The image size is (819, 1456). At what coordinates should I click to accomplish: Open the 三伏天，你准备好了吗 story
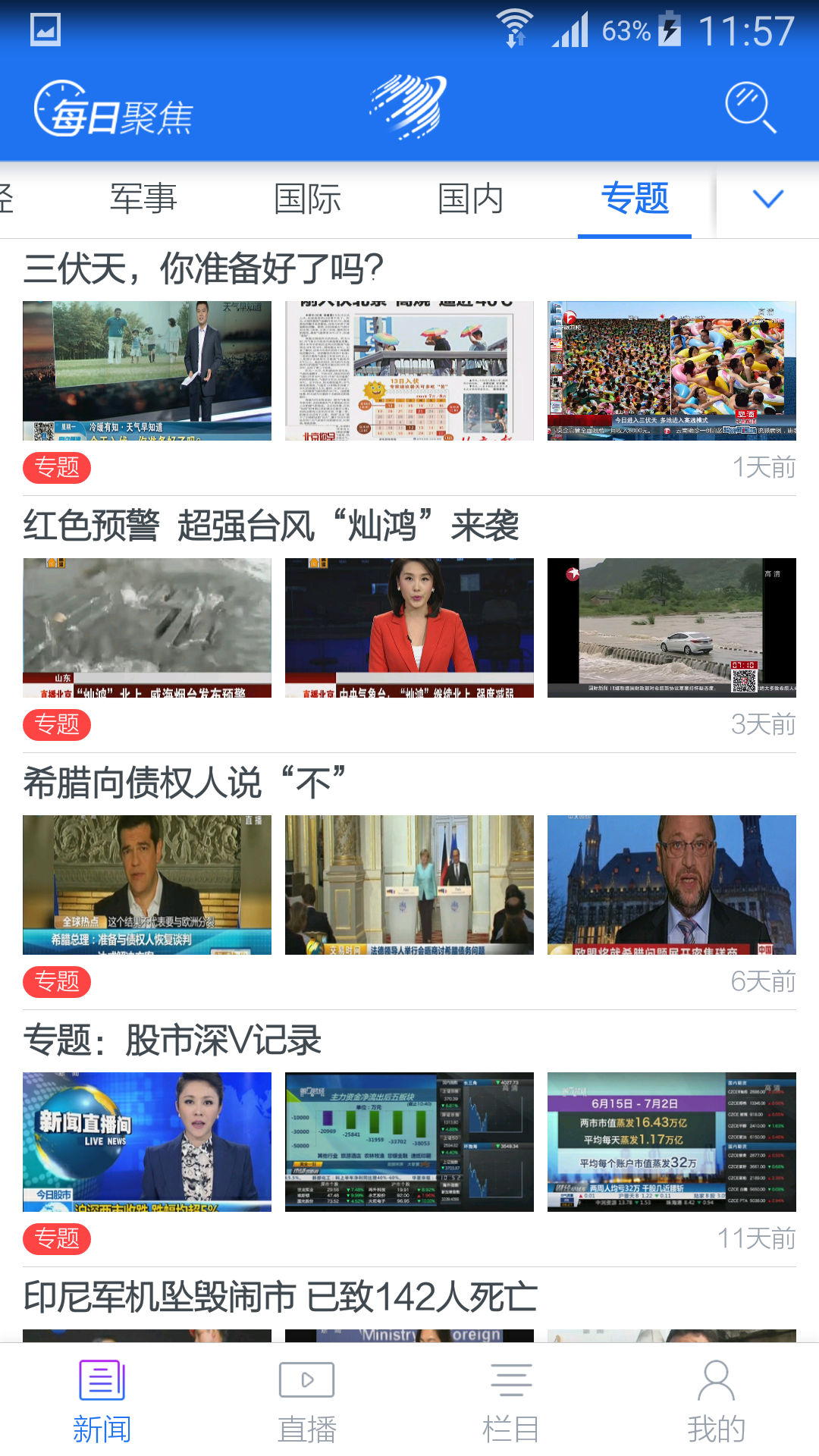tap(203, 268)
